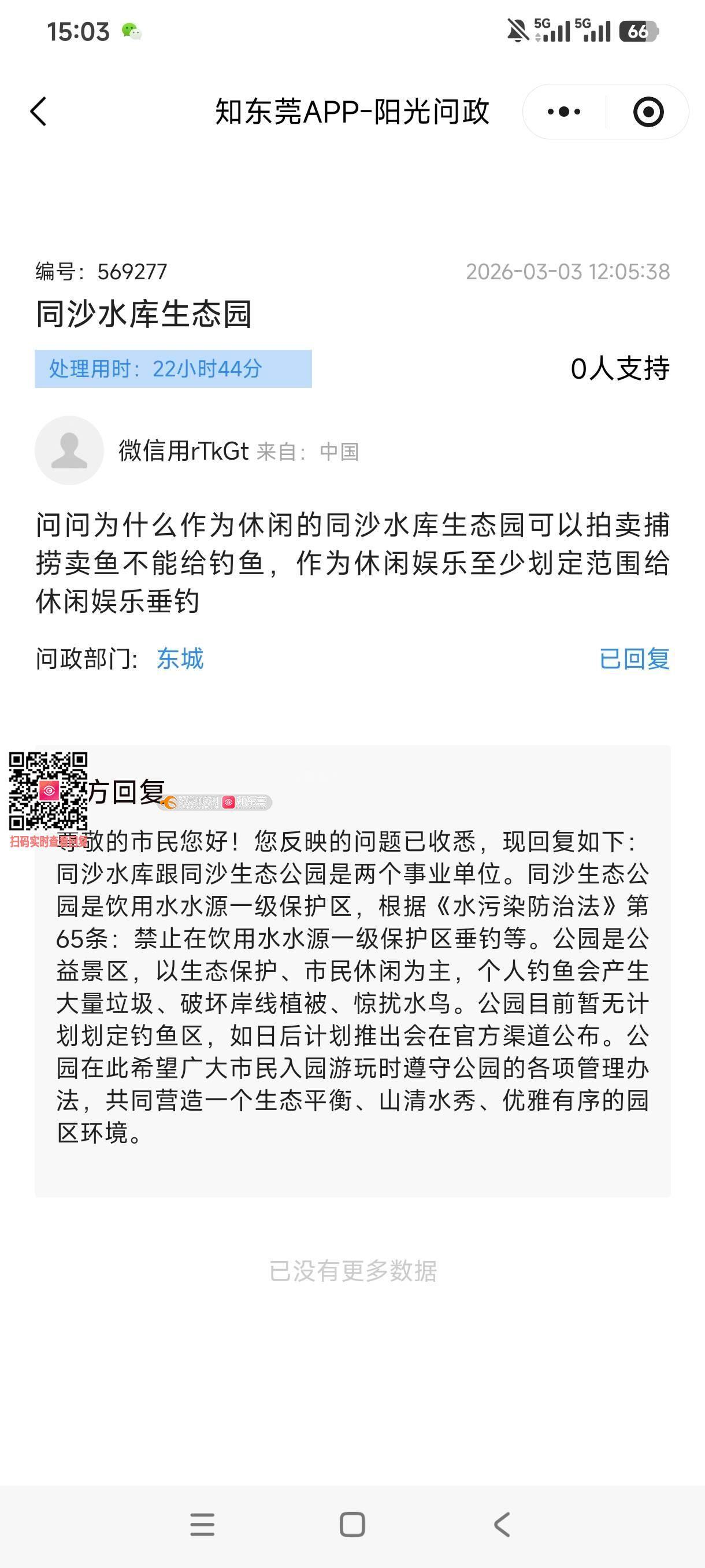Open the recent apps menu button
This screenshot has width=705, height=1568.
point(203,1525)
